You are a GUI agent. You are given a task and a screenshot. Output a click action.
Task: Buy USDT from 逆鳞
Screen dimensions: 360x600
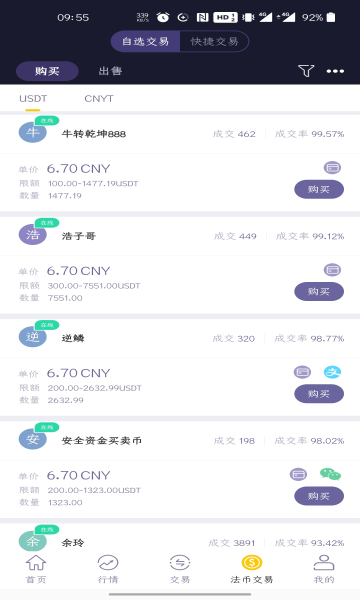(319, 394)
